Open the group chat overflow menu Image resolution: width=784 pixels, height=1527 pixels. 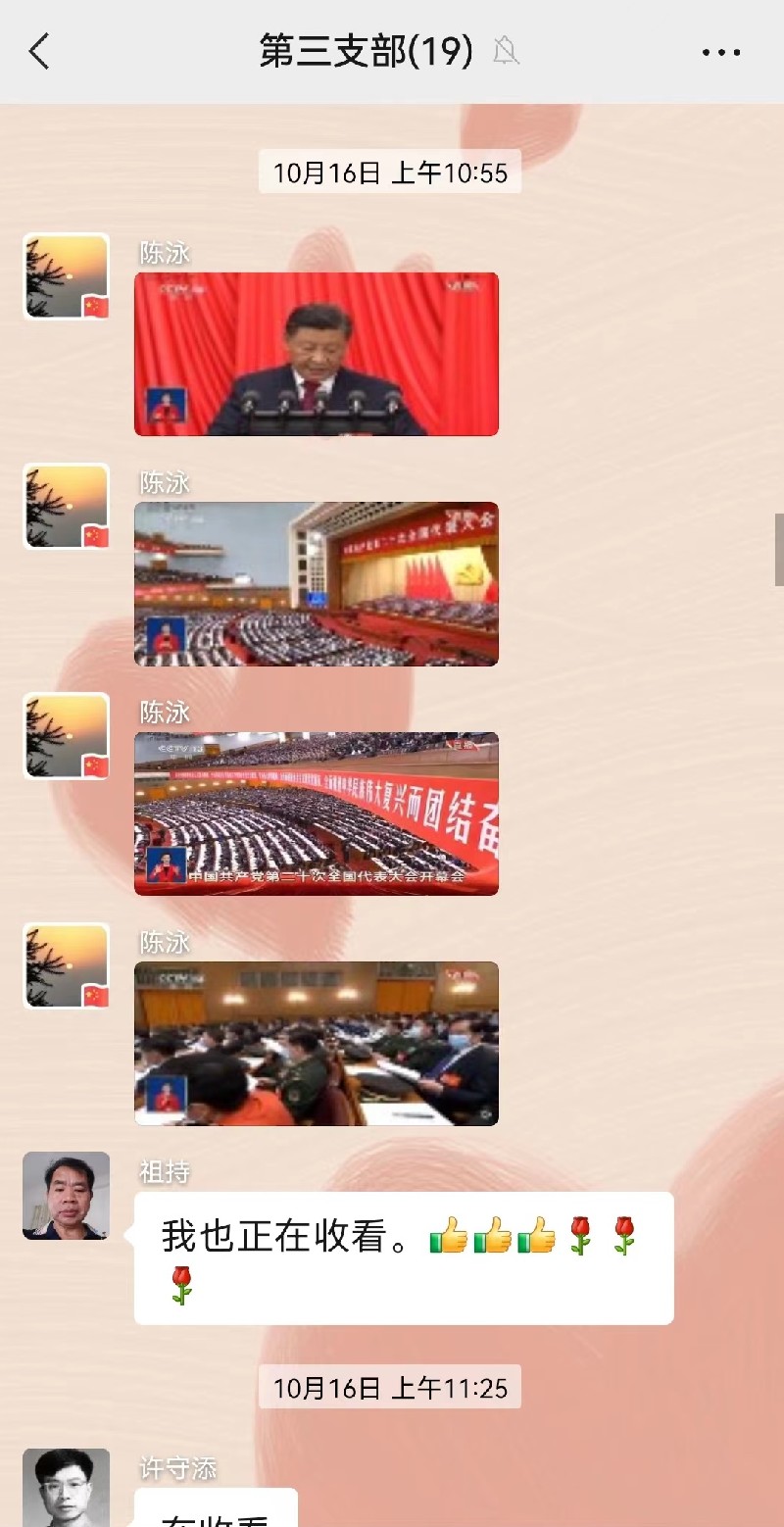click(x=721, y=53)
